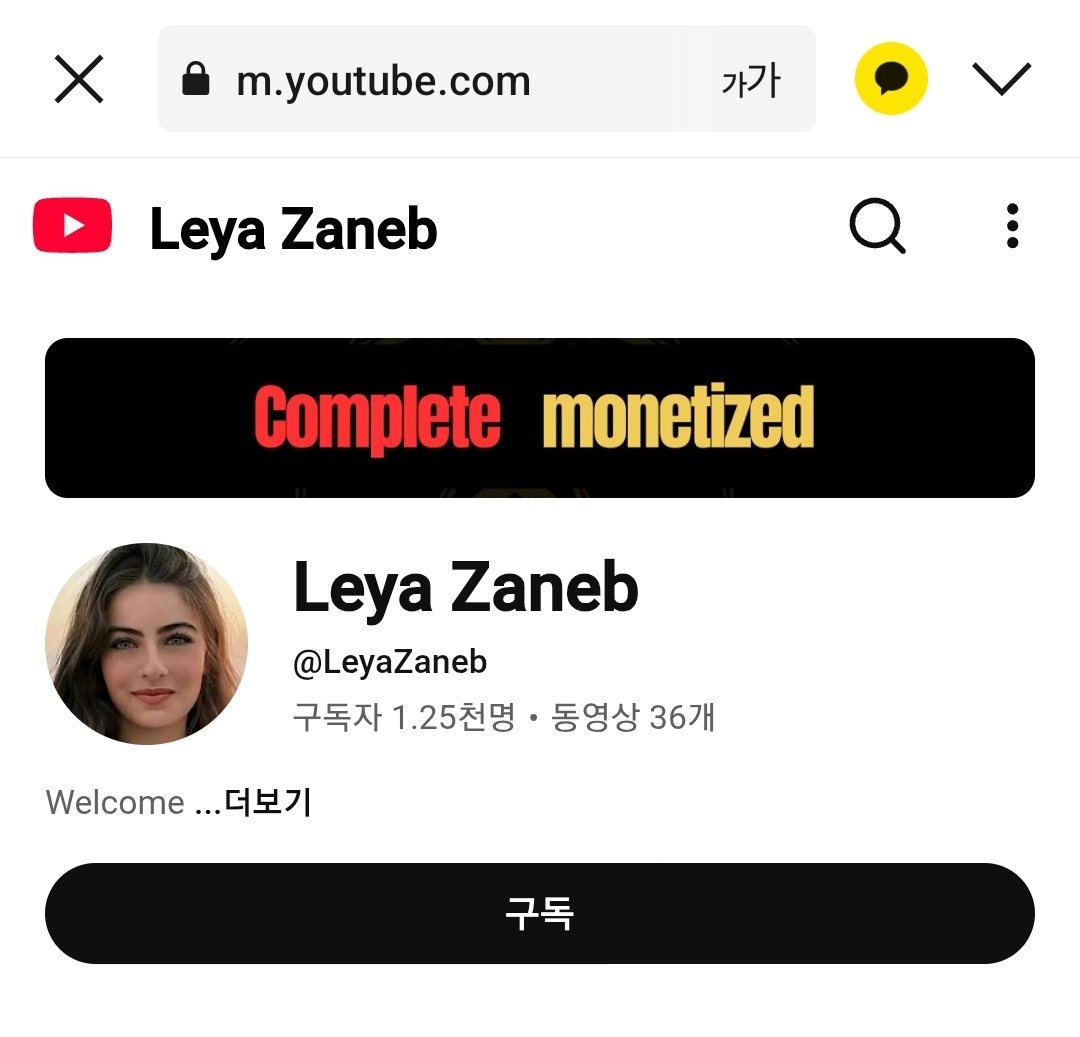Viewport: 1080px width, 1037px height.
Task: Tap the yellow KakaoTalk chat icon
Action: [x=891, y=79]
